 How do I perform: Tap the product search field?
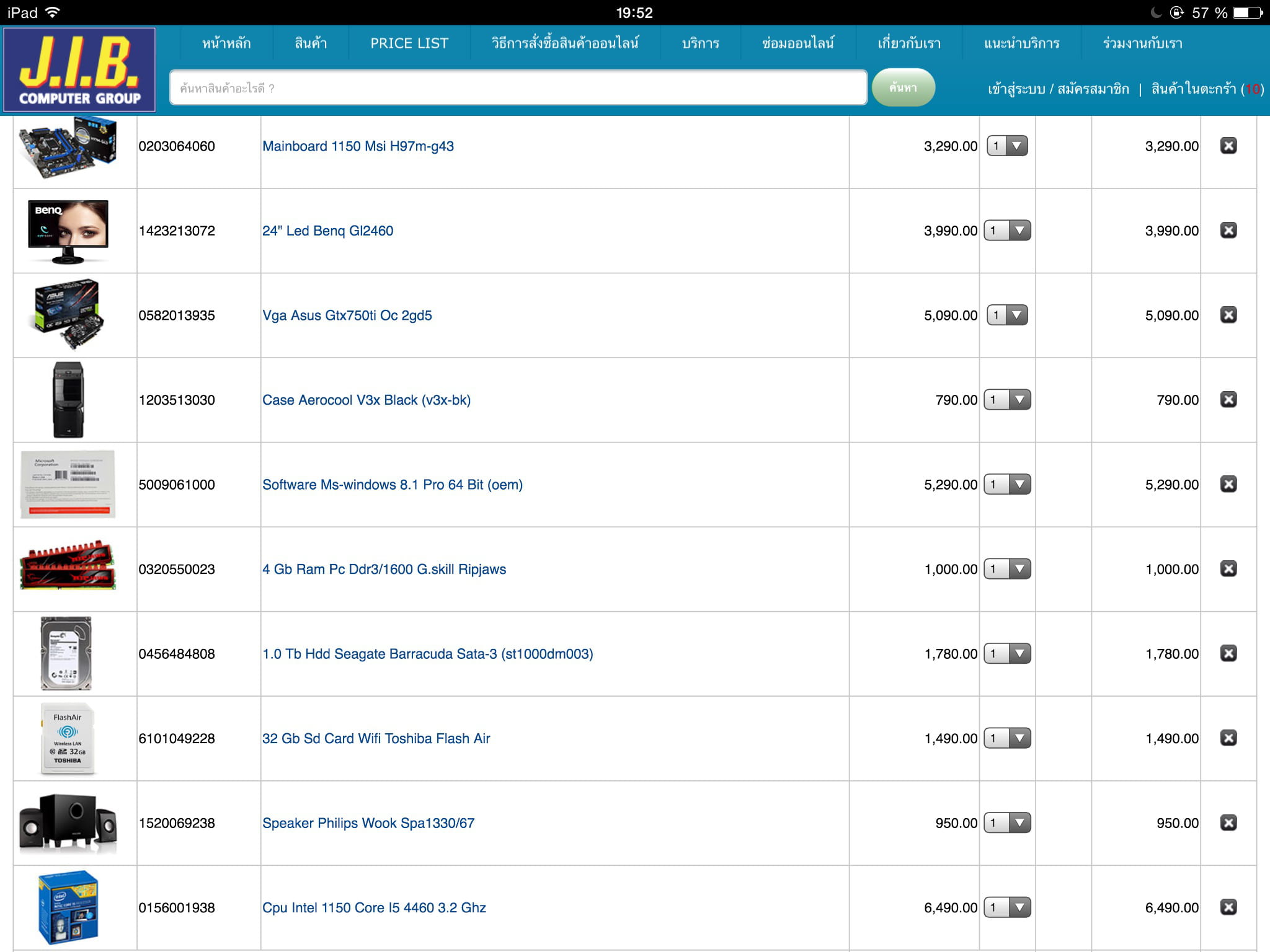[518, 87]
